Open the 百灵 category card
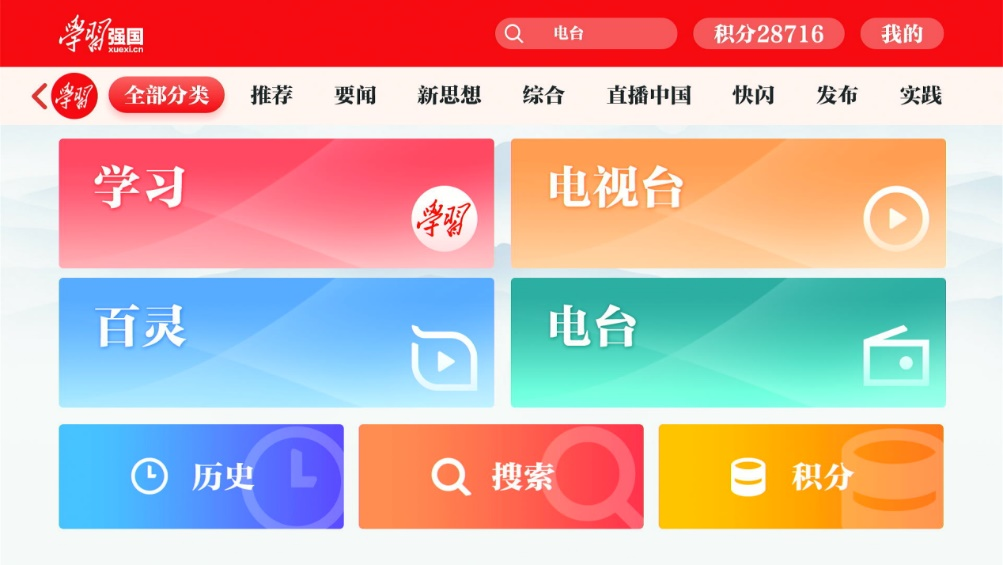 tap(276, 342)
